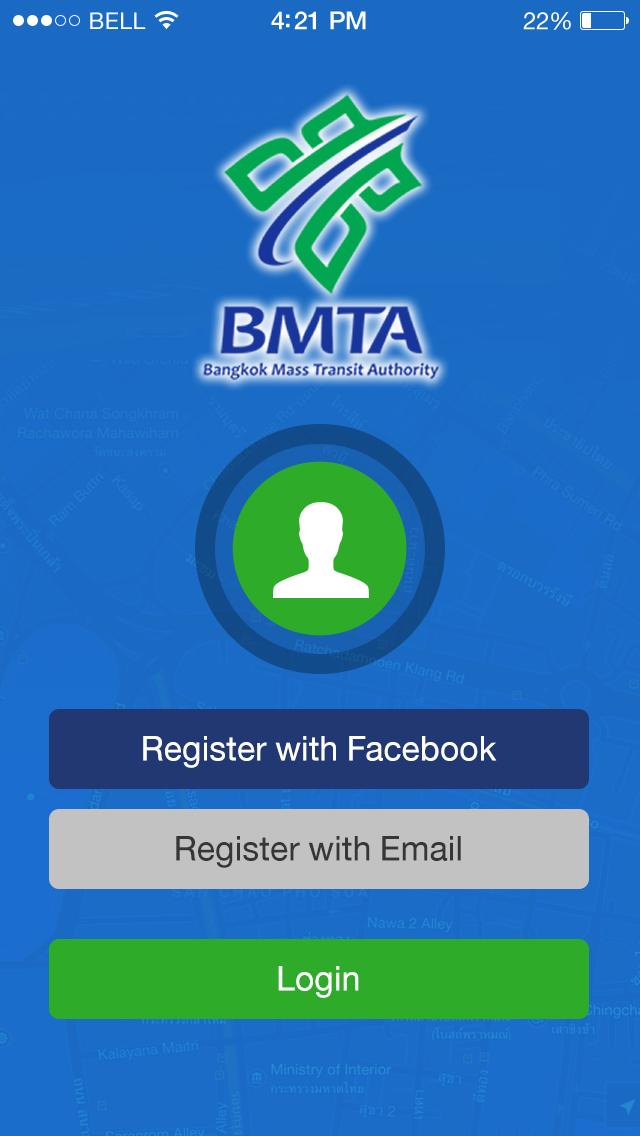Choose Register with Email

coord(319,848)
